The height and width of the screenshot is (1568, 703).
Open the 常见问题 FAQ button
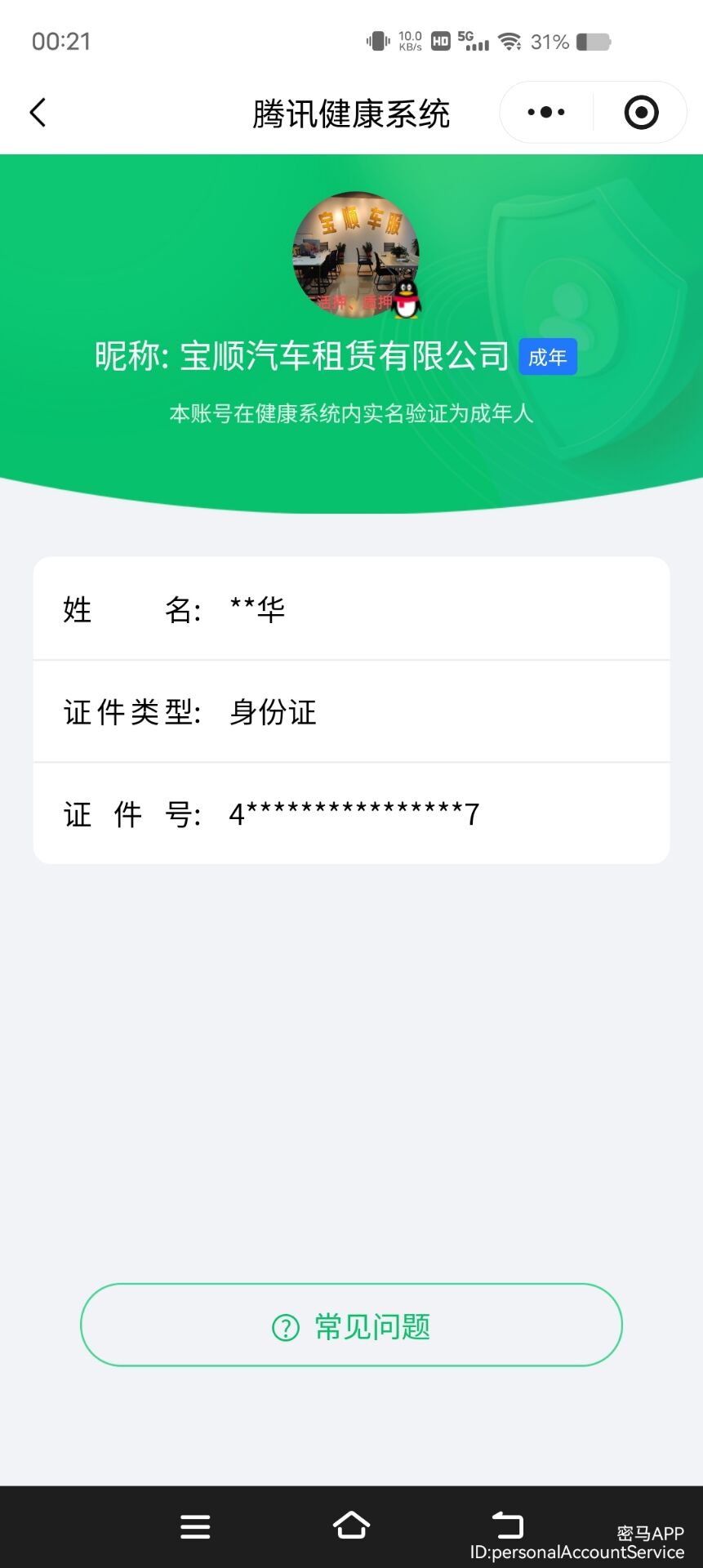tap(351, 1325)
